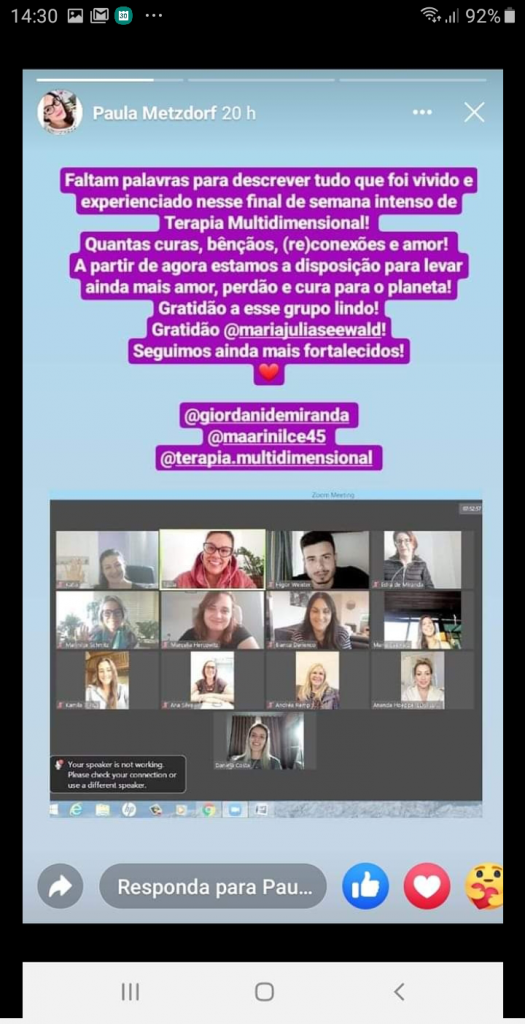Viewport: 525px width, 1024px height.
Task: Close the story viewer
Action: click(x=474, y=113)
